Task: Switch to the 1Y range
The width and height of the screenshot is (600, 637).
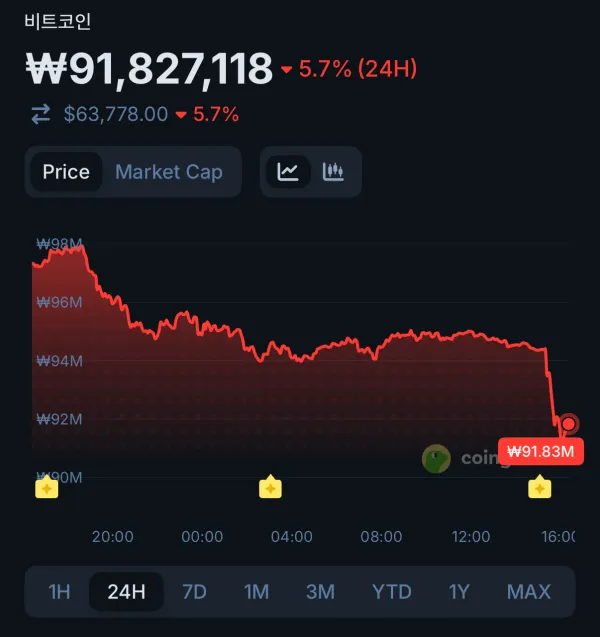Action: click(458, 591)
